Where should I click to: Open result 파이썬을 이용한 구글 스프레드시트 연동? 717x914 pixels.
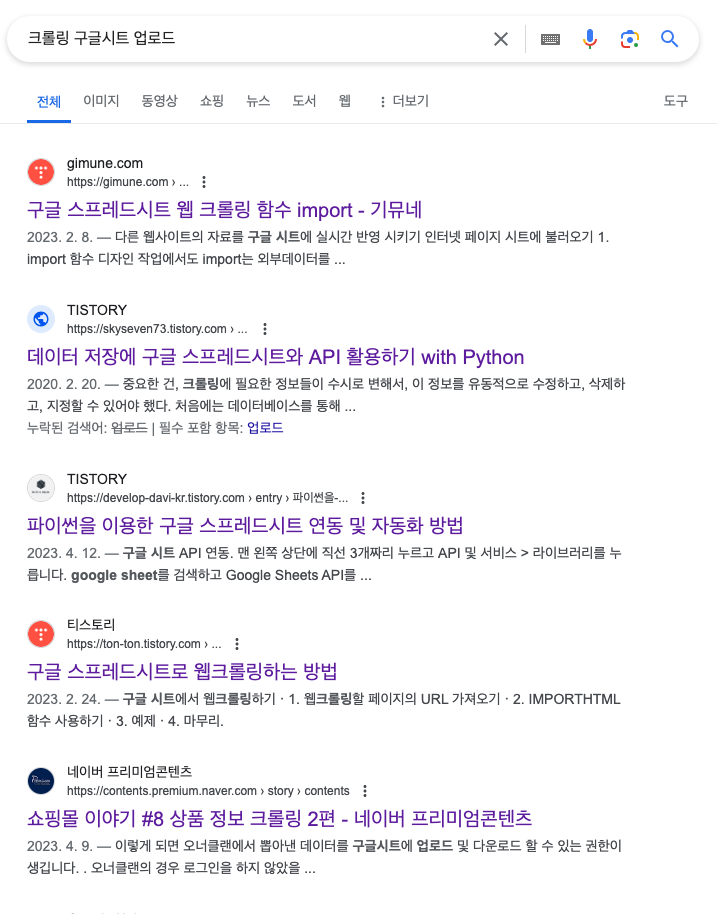click(x=245, y=526)
